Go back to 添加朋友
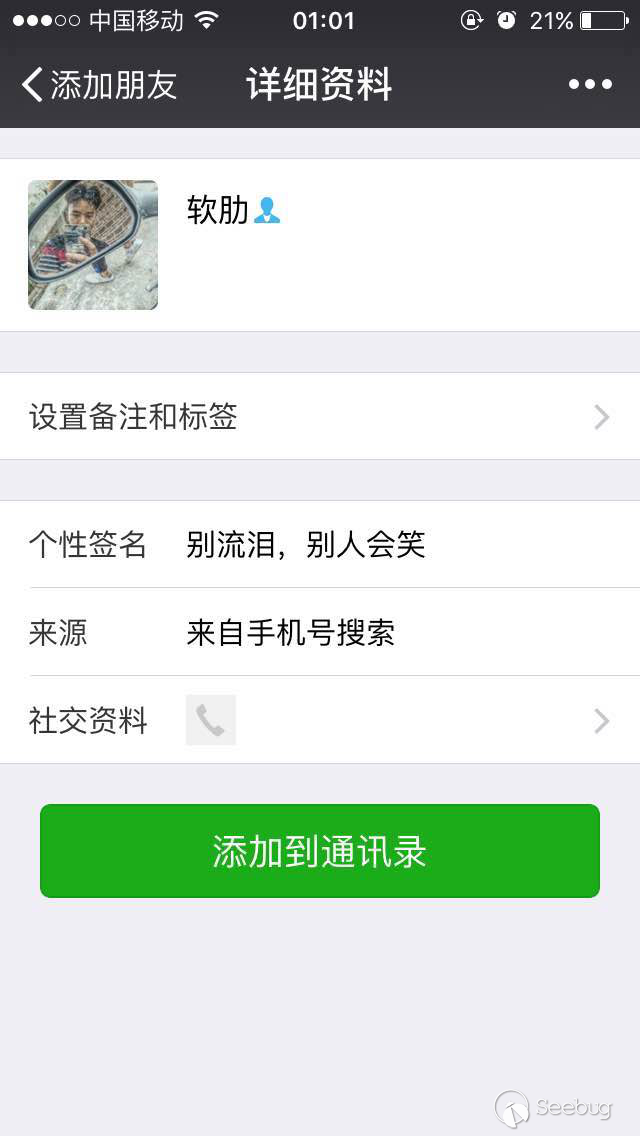This screenshot has height=1136, width=640. [x=98, y=85]
